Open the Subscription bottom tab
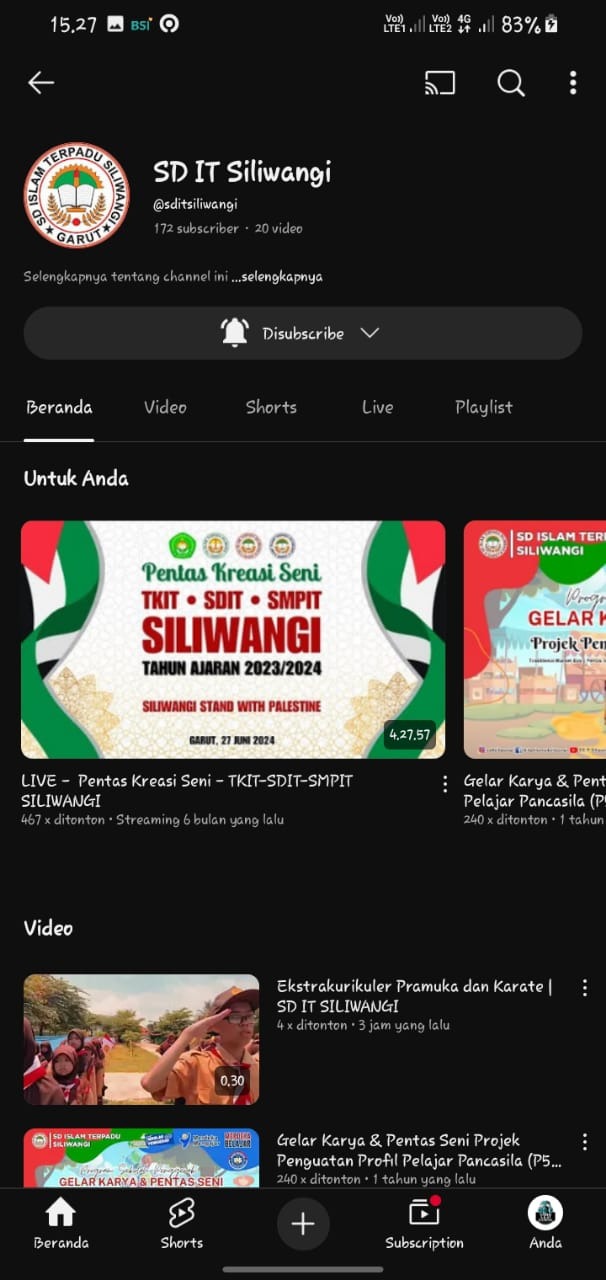 click(424, 1224)
